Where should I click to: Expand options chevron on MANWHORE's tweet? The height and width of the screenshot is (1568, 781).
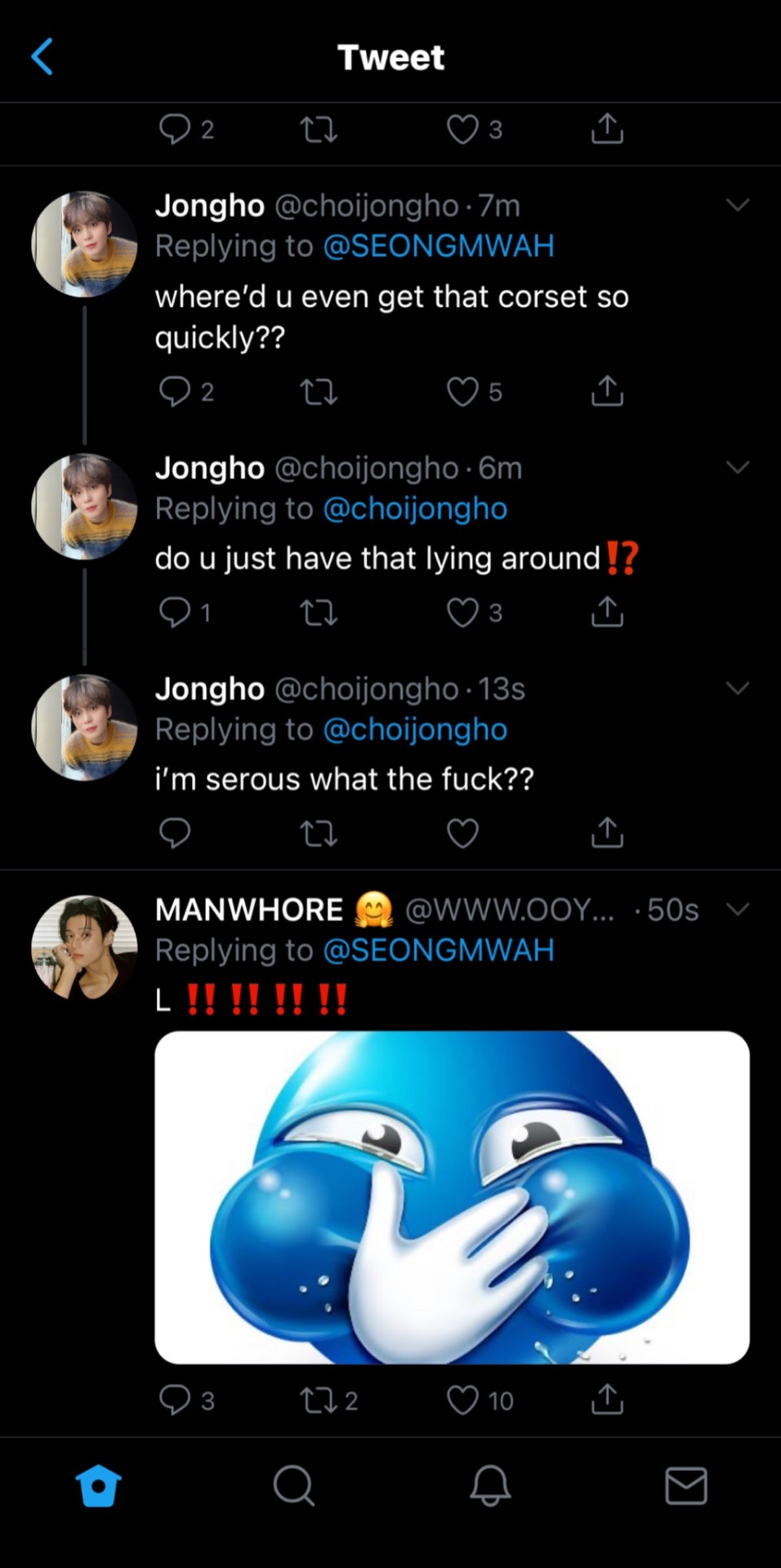(x=738, y=909)
